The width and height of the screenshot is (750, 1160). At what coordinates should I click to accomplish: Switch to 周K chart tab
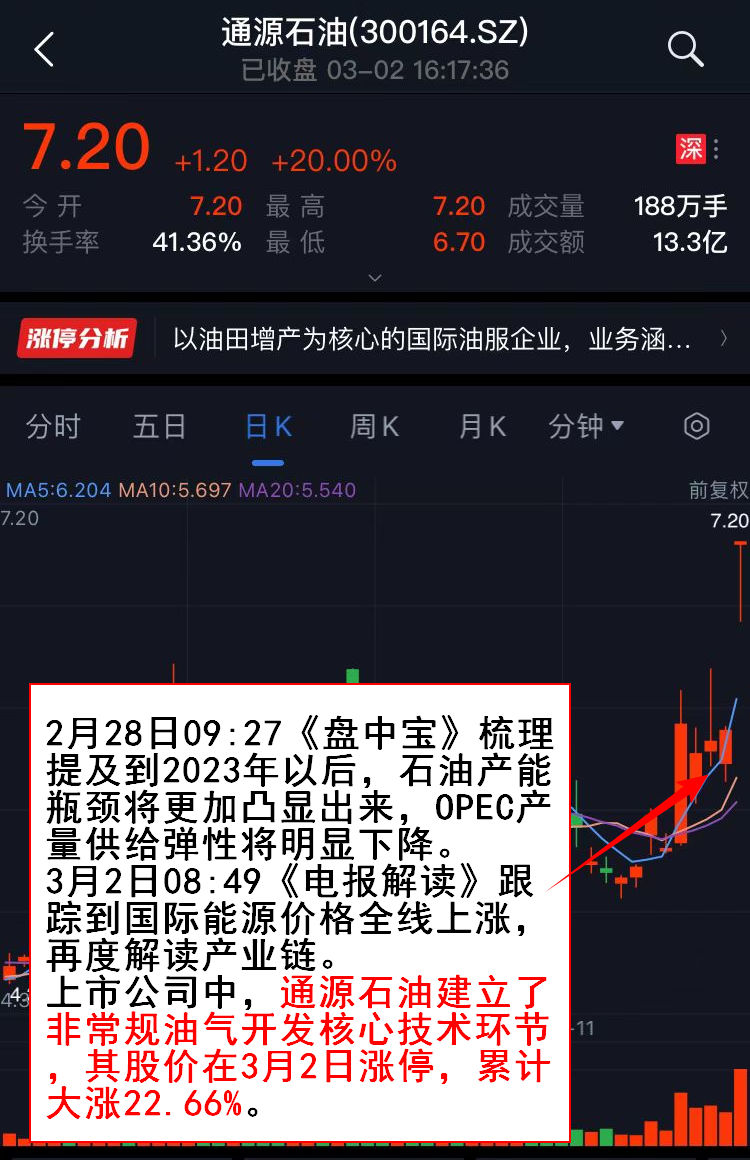point(375,427)
